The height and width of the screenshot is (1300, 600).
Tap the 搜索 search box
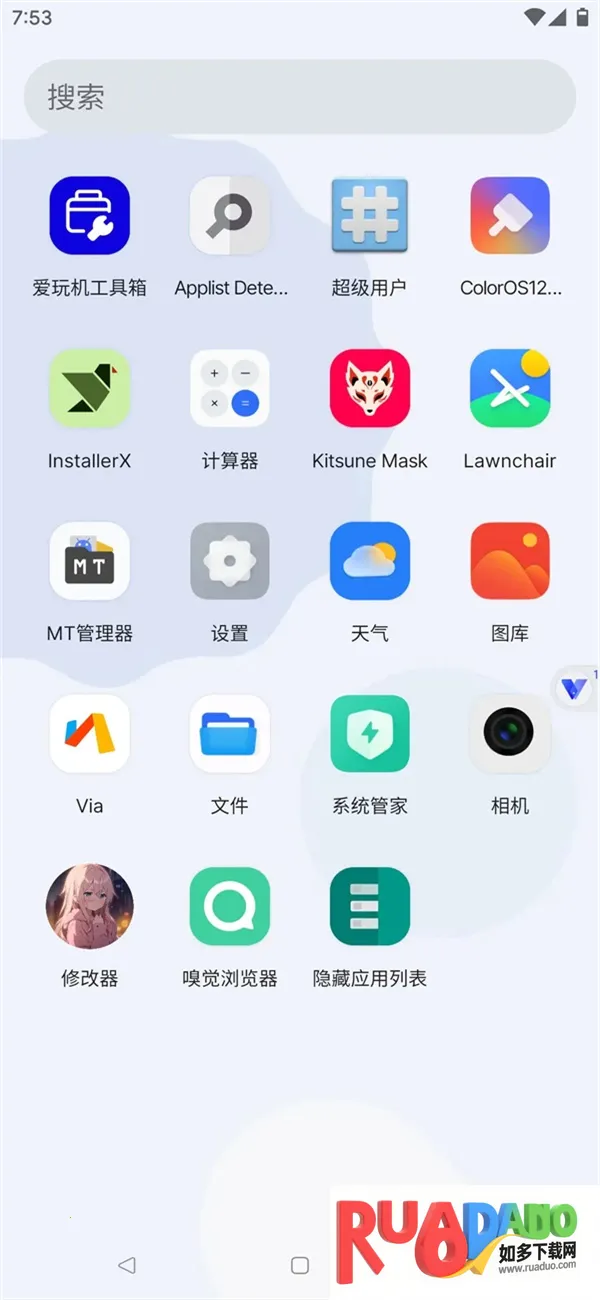(300, 97)
